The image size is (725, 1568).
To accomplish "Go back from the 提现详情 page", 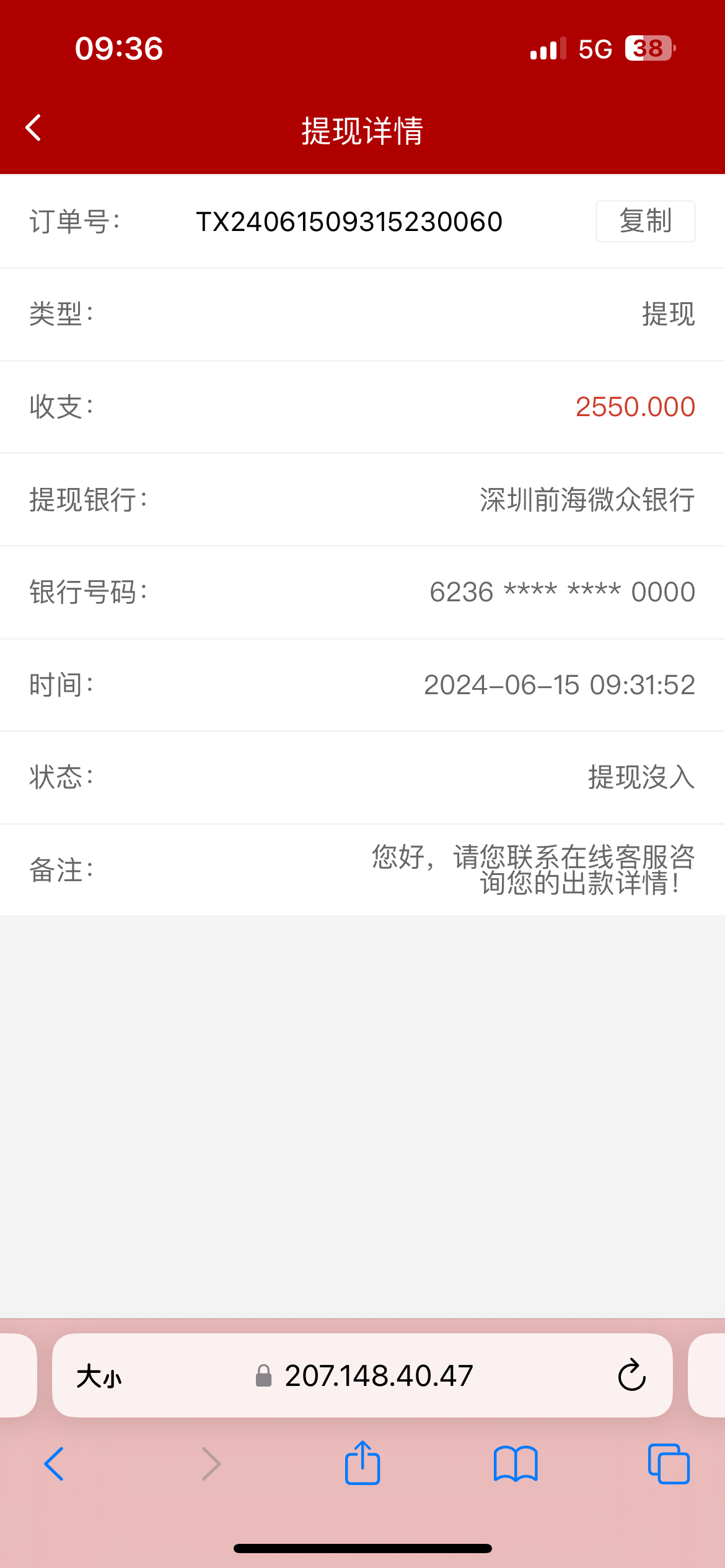I will [33, 128].
